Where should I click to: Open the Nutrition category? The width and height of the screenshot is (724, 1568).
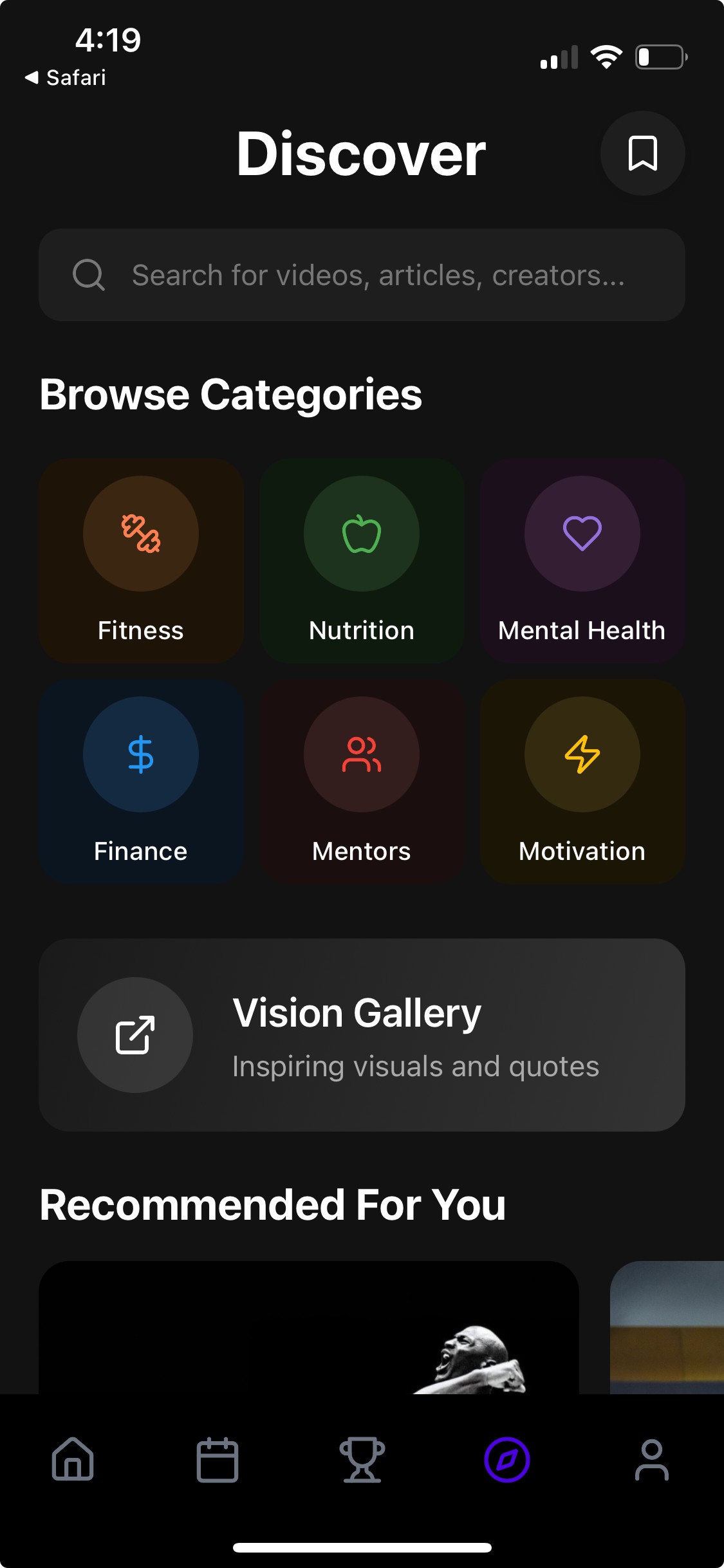(x=362, y=561)
